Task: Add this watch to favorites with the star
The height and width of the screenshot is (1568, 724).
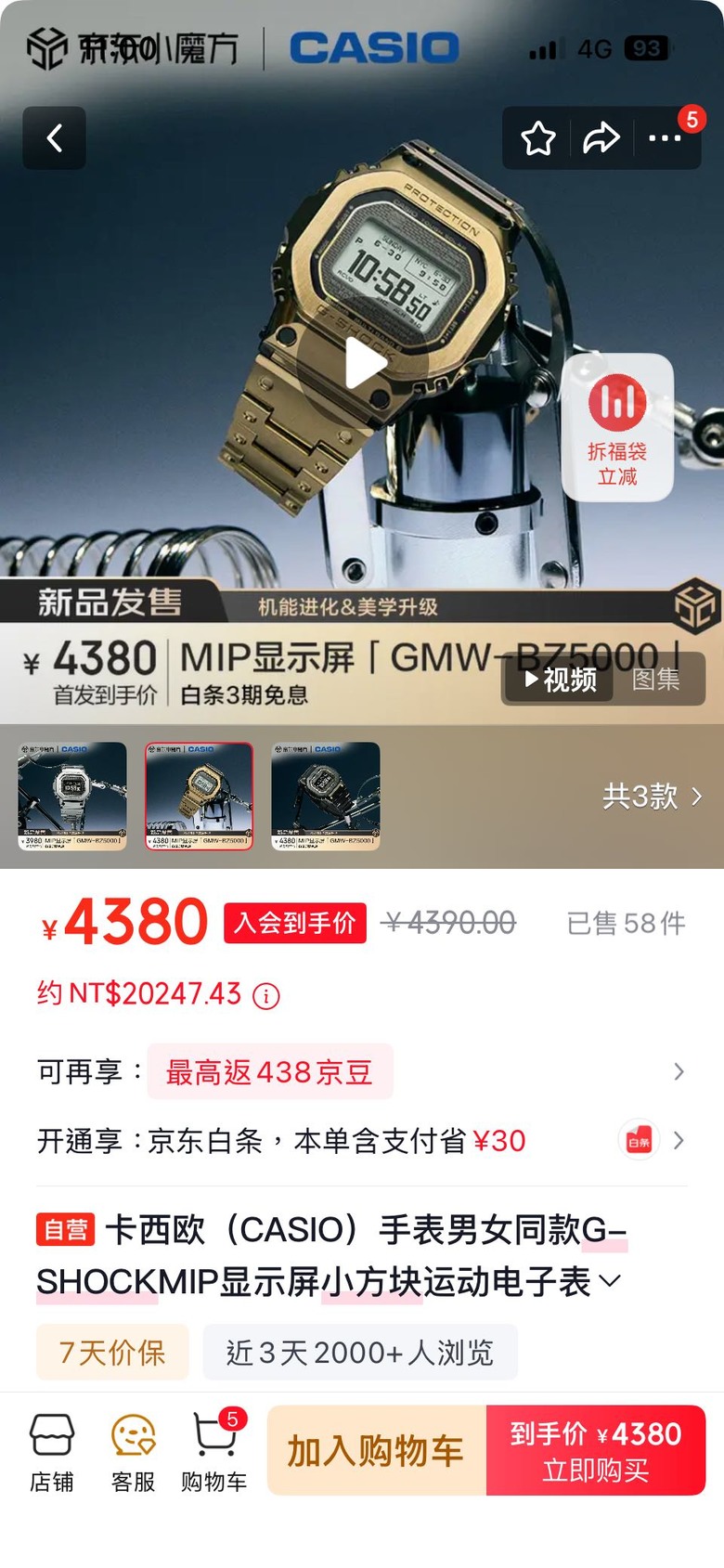Action: pyautogui.click(x=537, y=138)
